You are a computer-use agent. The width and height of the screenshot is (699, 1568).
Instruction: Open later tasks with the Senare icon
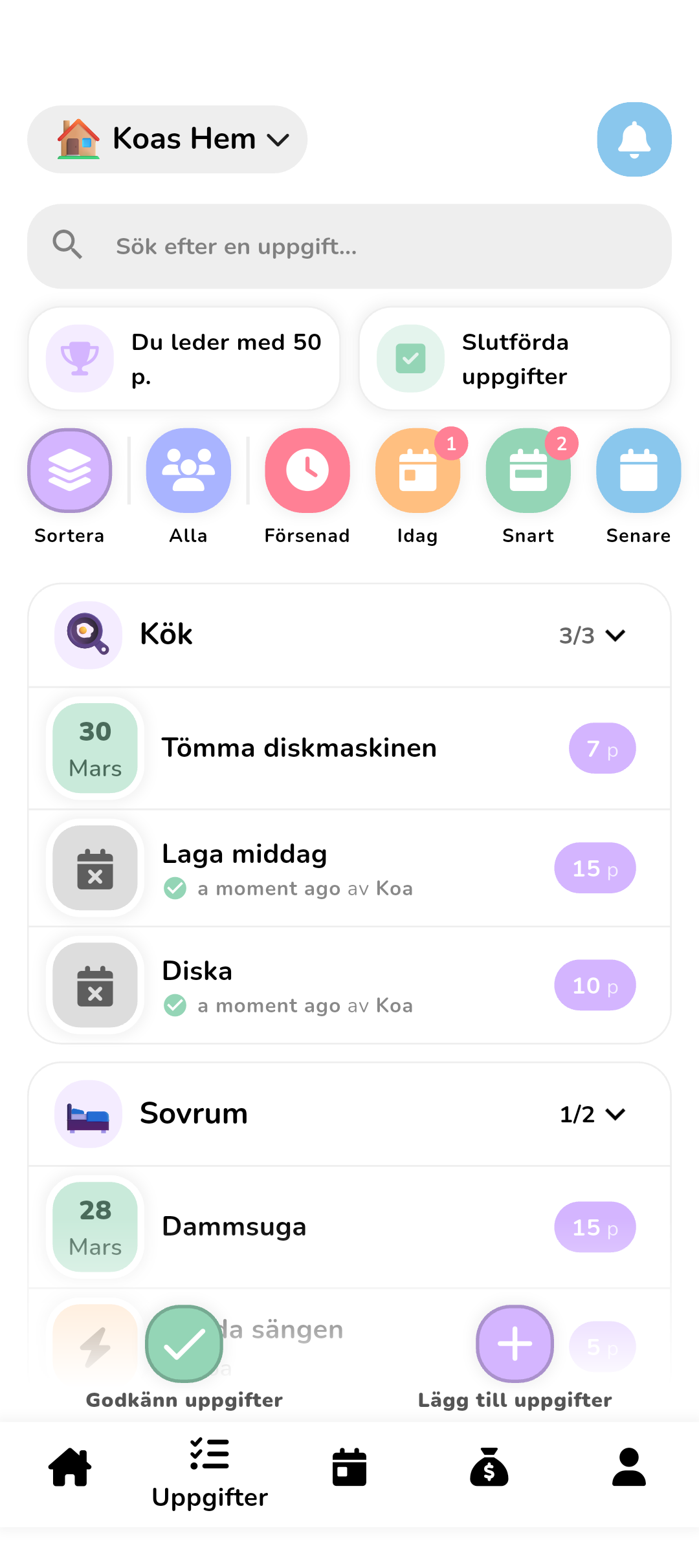(x=638, y=471)
